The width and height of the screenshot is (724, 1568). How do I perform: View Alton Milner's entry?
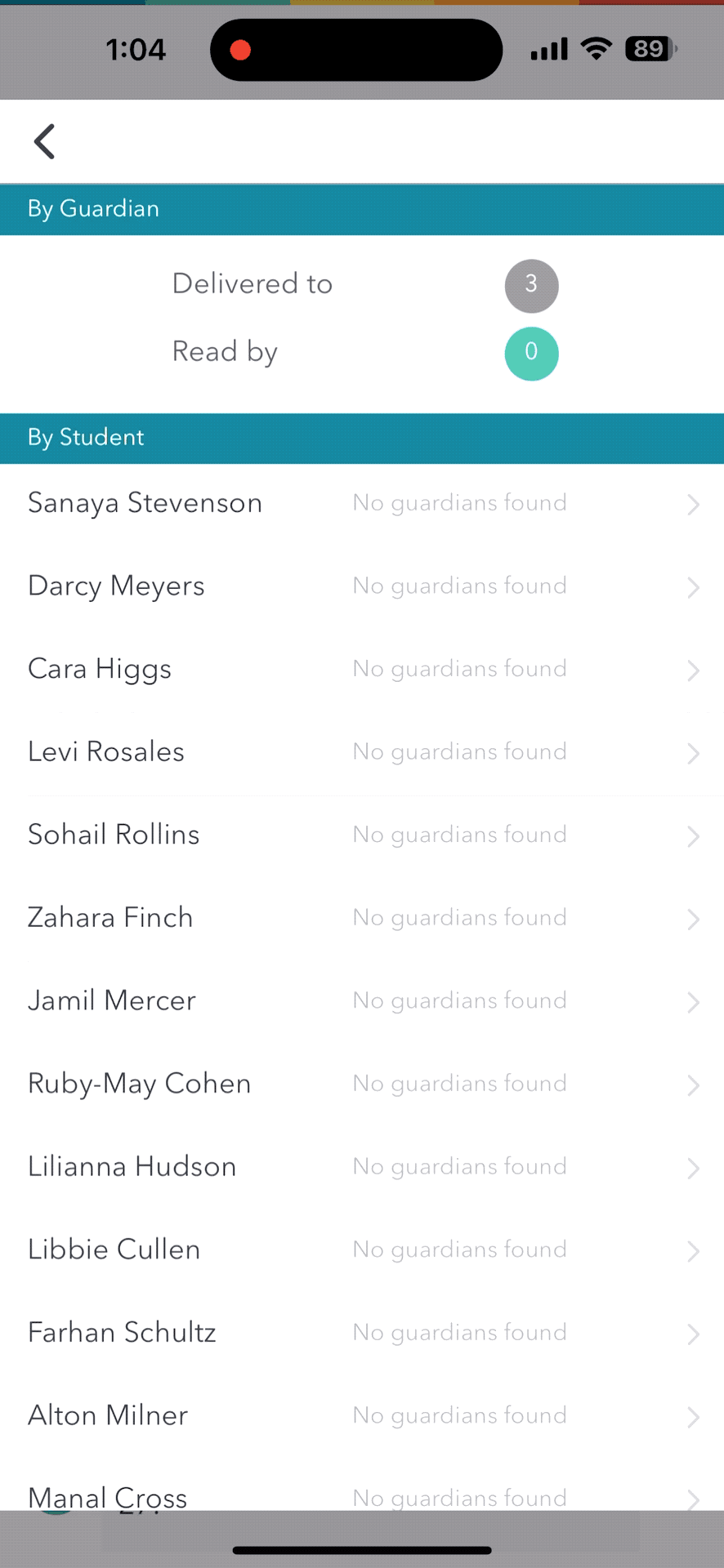(361, 1415)
